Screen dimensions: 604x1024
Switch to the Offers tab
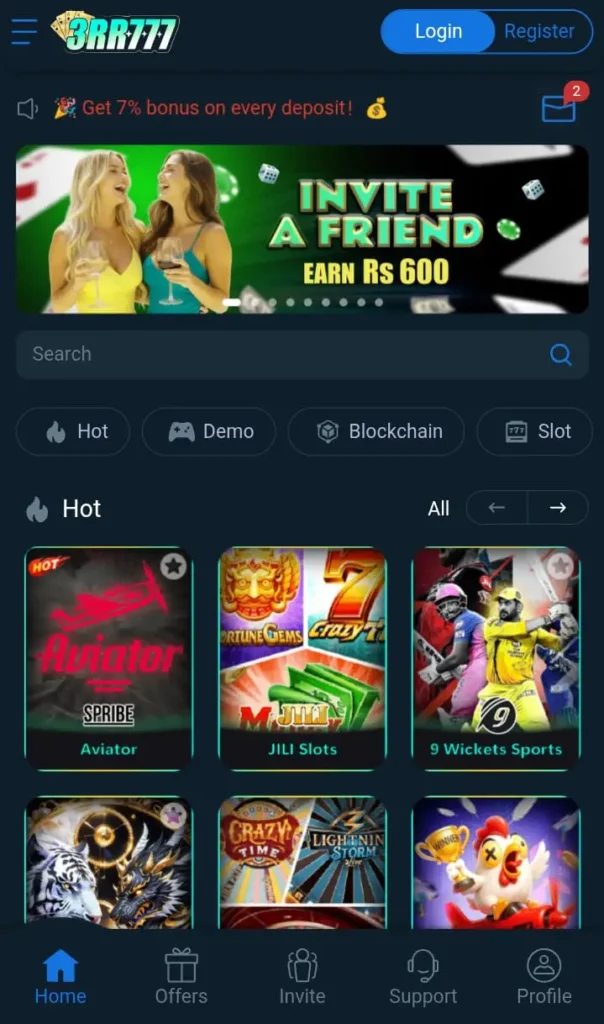point(181,977)
